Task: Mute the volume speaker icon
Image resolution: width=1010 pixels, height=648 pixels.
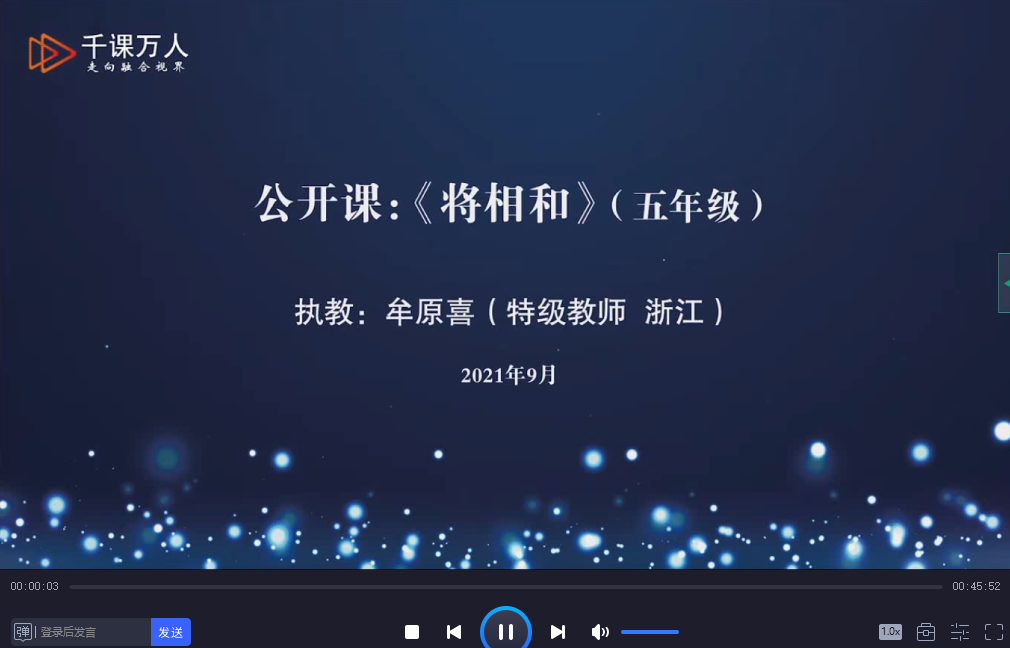Action: 600,632
